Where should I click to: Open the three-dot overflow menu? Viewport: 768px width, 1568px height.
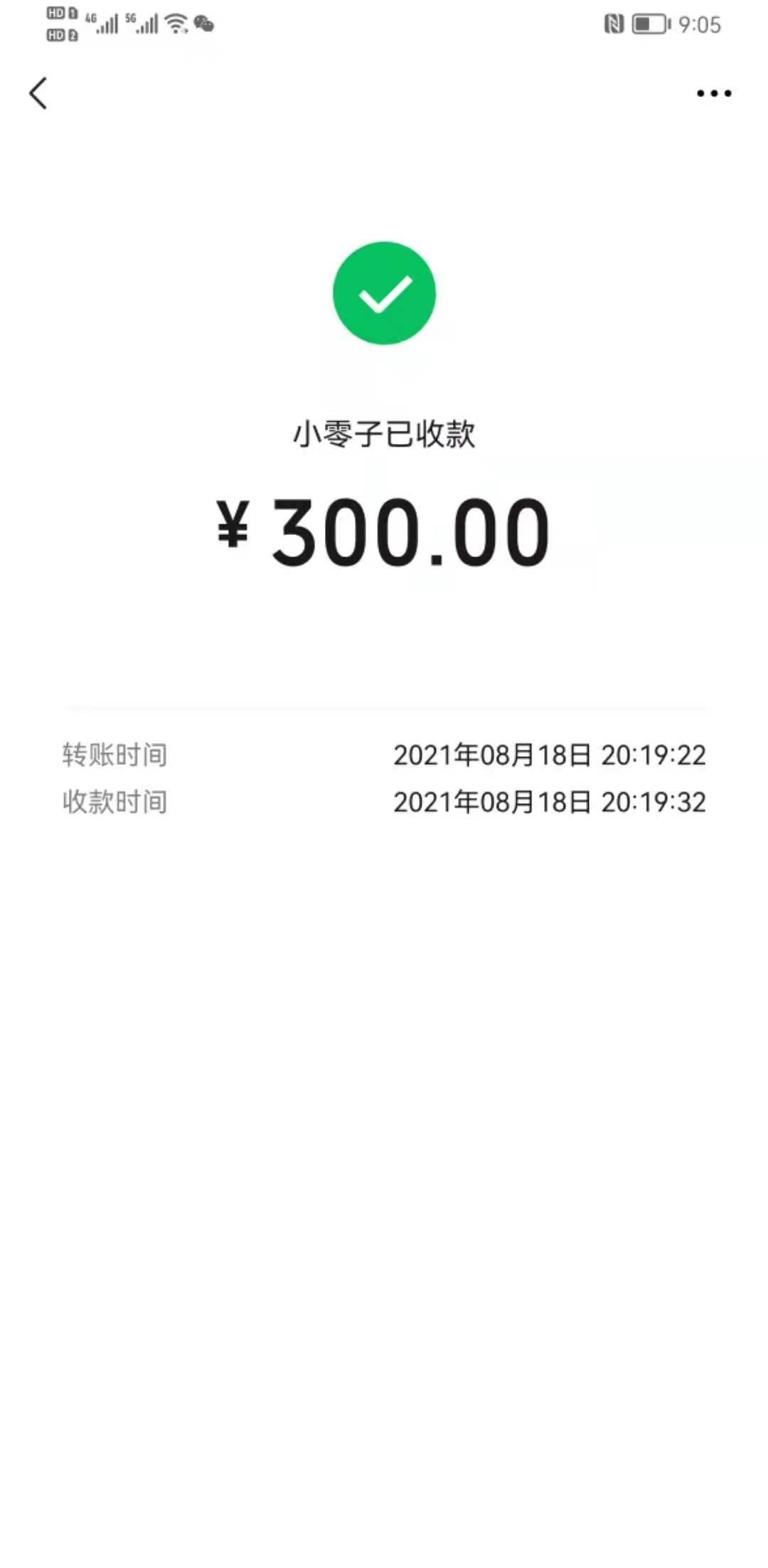[x=714, y=93]
